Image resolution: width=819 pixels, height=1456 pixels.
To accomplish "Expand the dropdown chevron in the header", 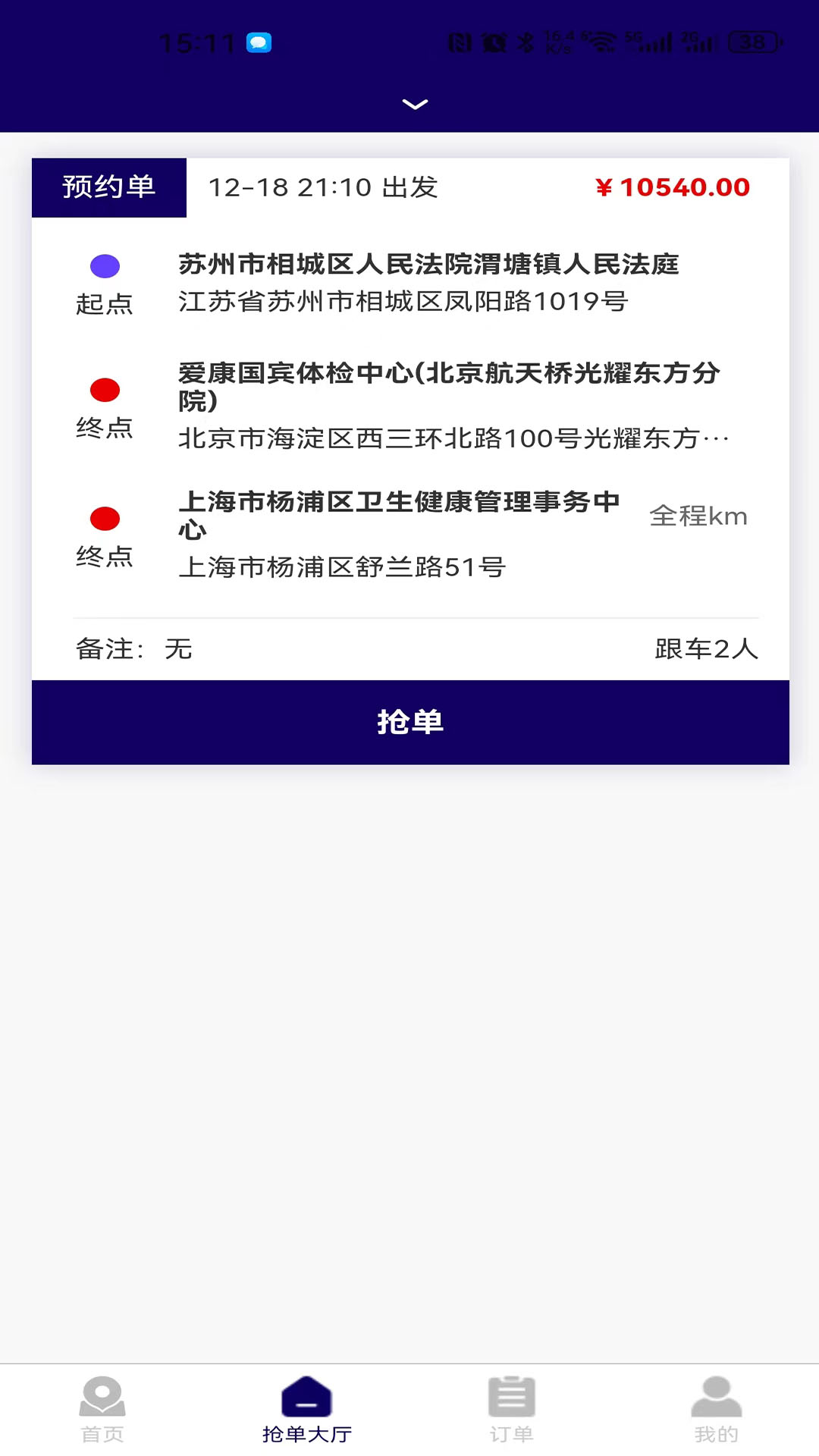I will [x=415, y=104].
